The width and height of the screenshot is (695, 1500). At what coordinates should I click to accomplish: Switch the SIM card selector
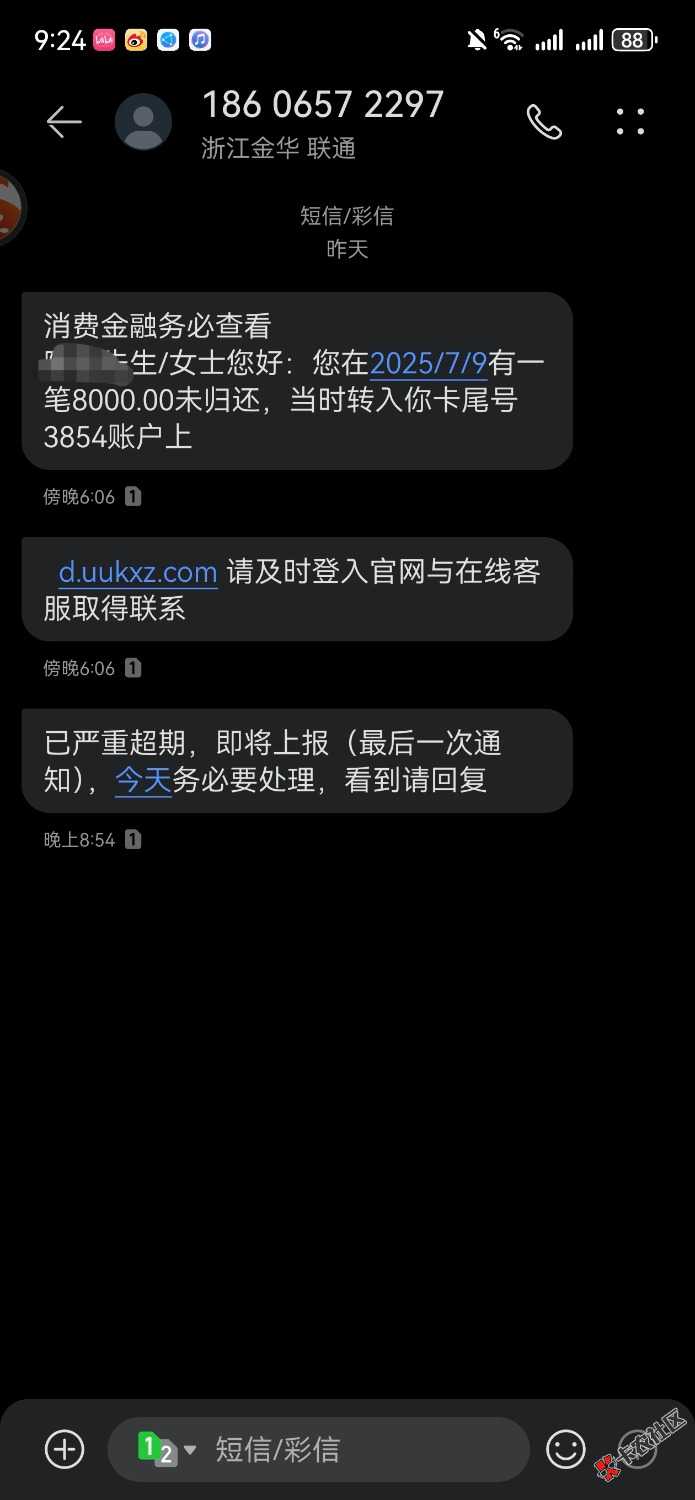tap(165, 1449)
